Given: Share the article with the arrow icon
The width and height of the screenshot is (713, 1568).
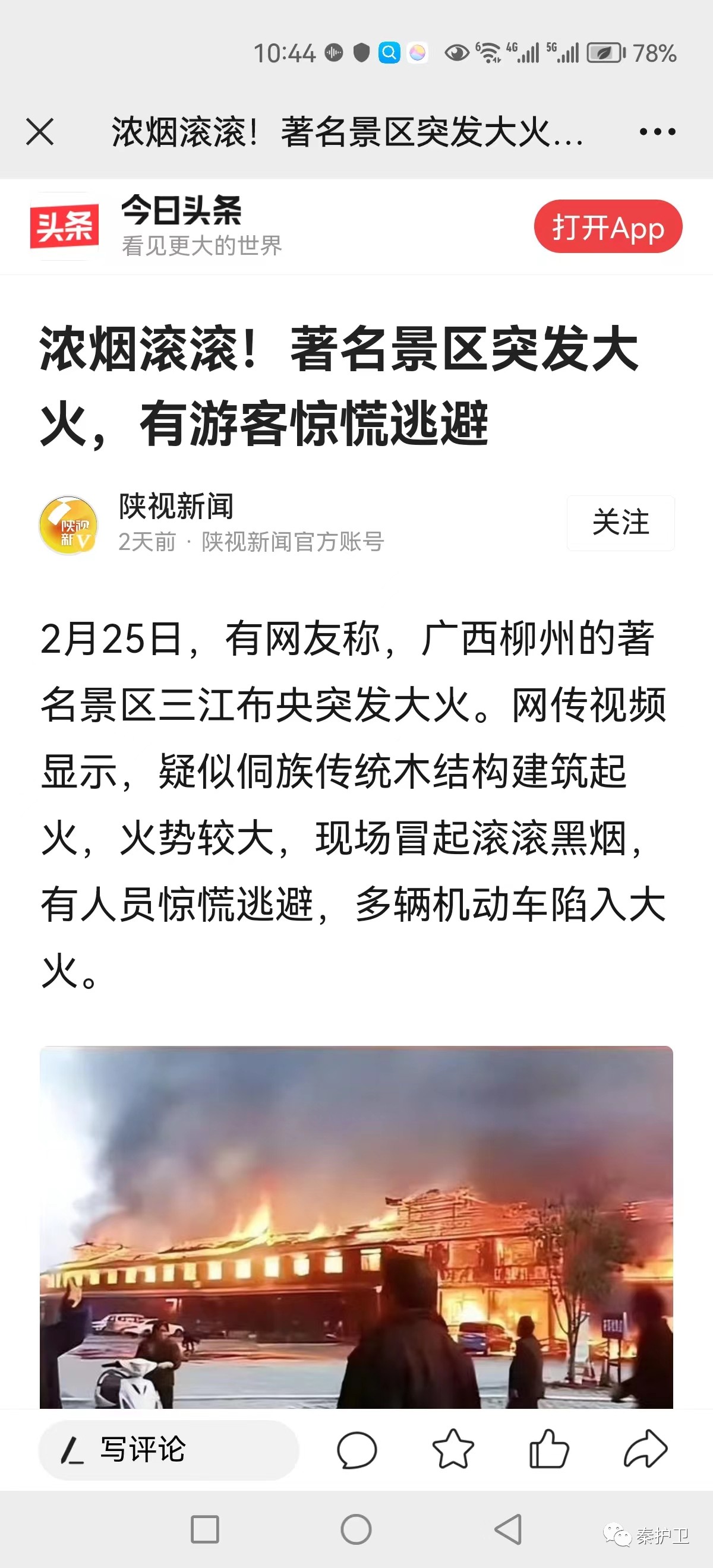Looking at the screenshot, I should click(x=645, y=1449).
